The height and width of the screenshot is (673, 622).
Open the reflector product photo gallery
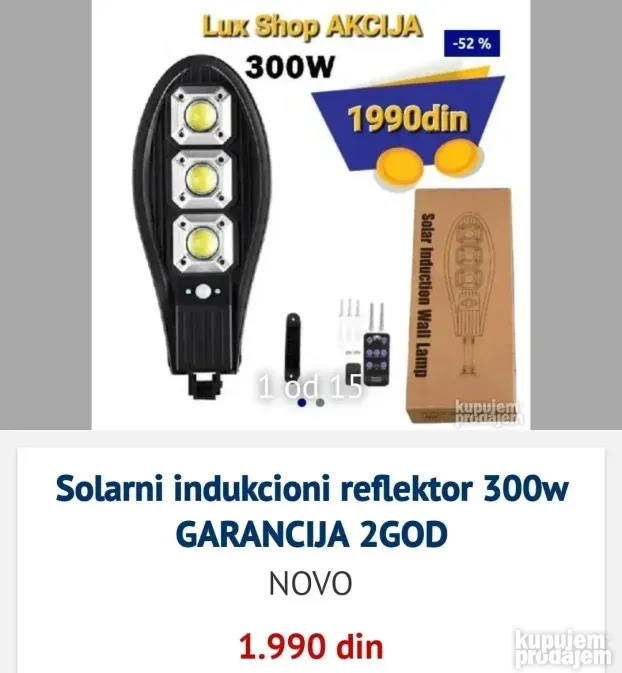pyautogui.click(x=310, y=215)
